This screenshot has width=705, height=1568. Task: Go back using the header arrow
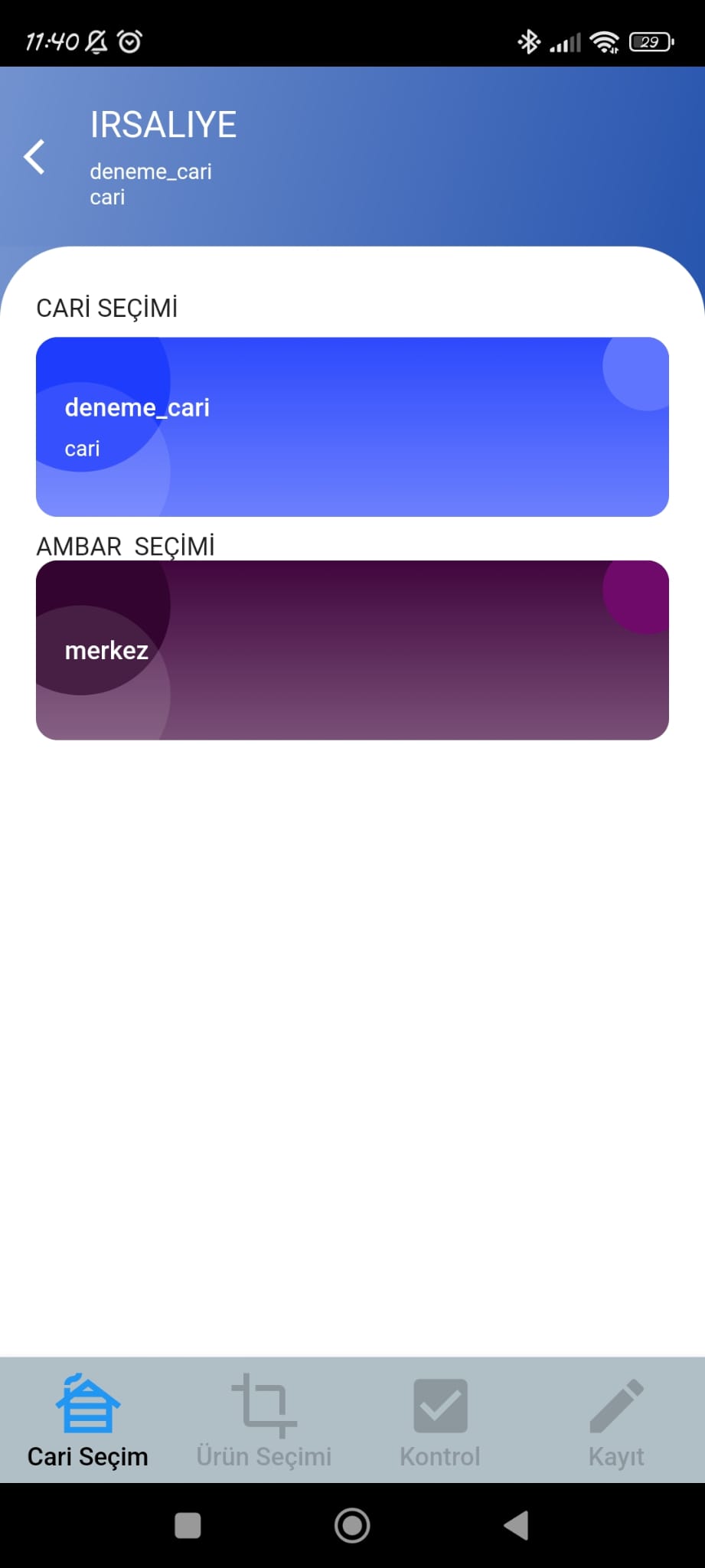pyautogui.click(x=34, y=157)
